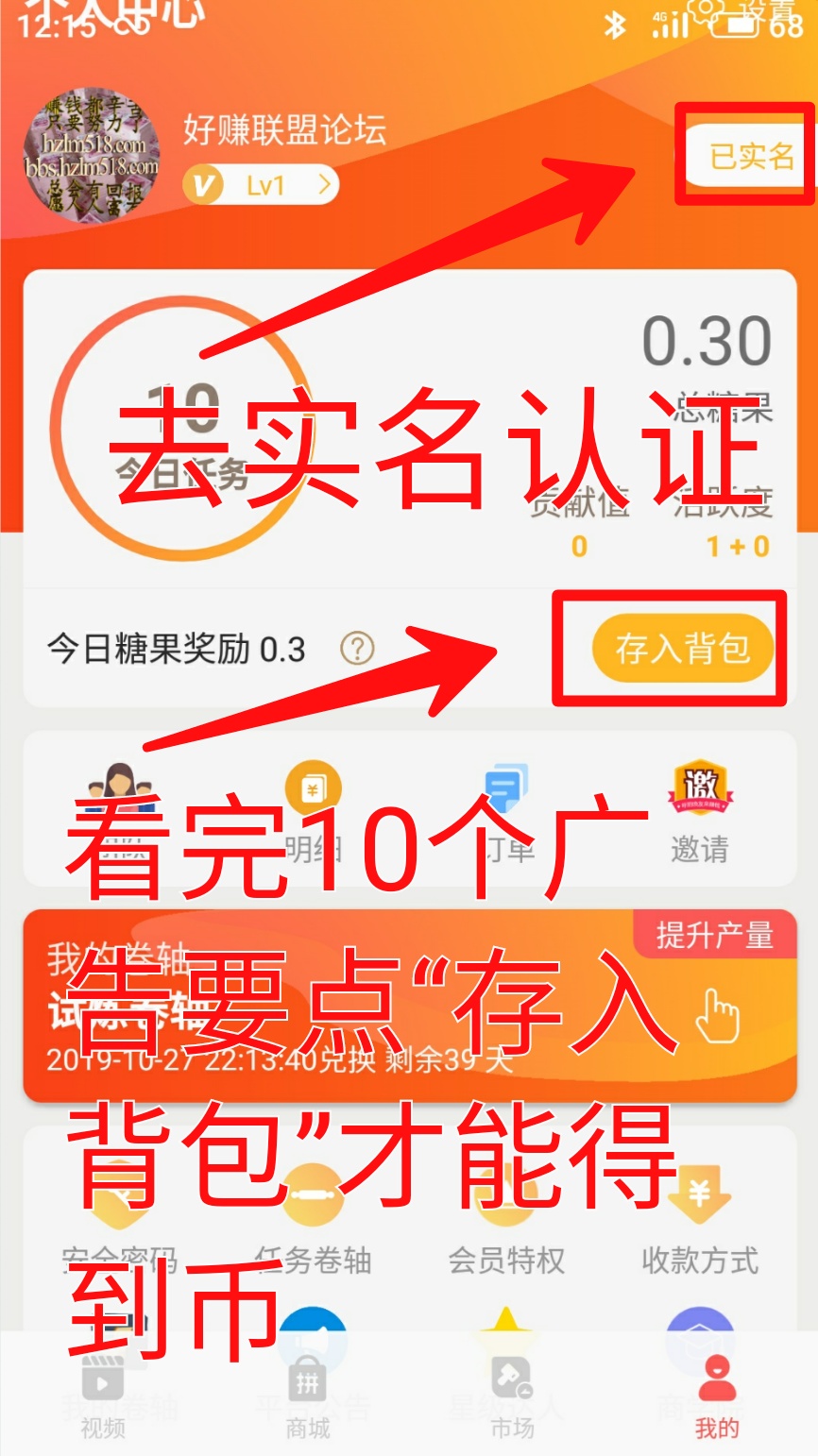Open the 邀请 invite shortcut
Screen dimensions: 818x1456
(699, 810)
